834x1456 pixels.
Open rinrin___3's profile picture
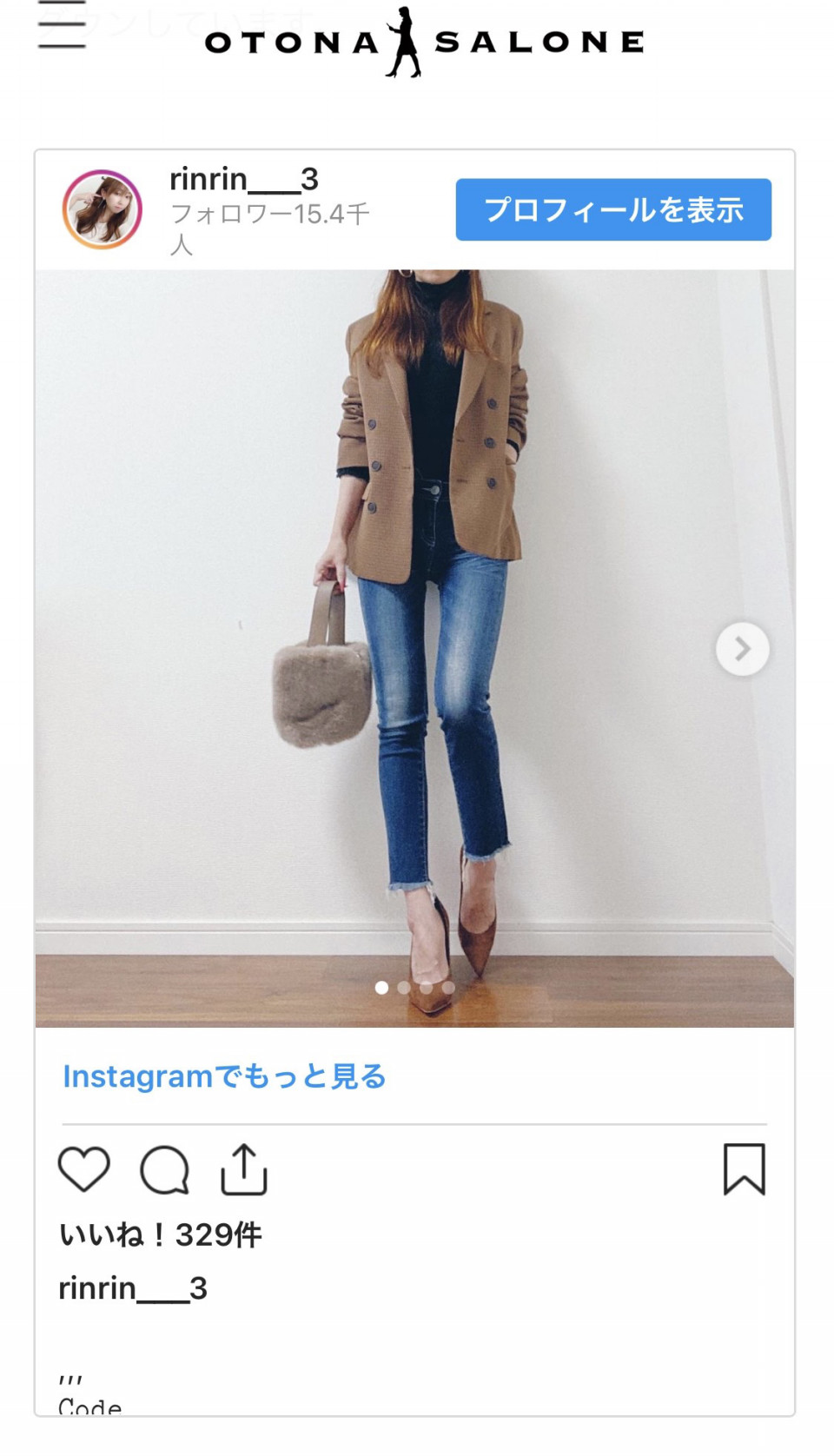[x=103, y=209]
